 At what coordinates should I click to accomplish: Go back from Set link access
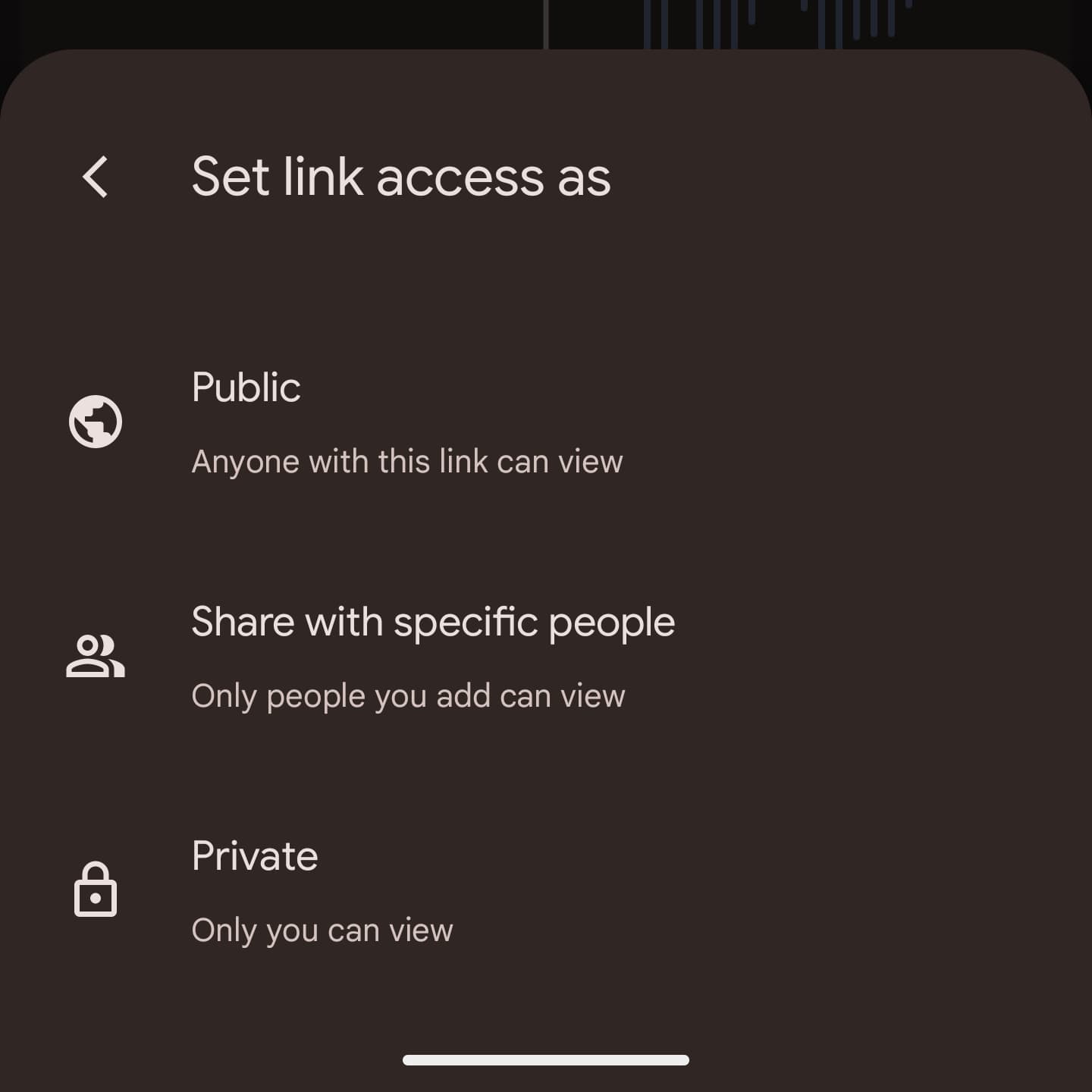[96, 177]
